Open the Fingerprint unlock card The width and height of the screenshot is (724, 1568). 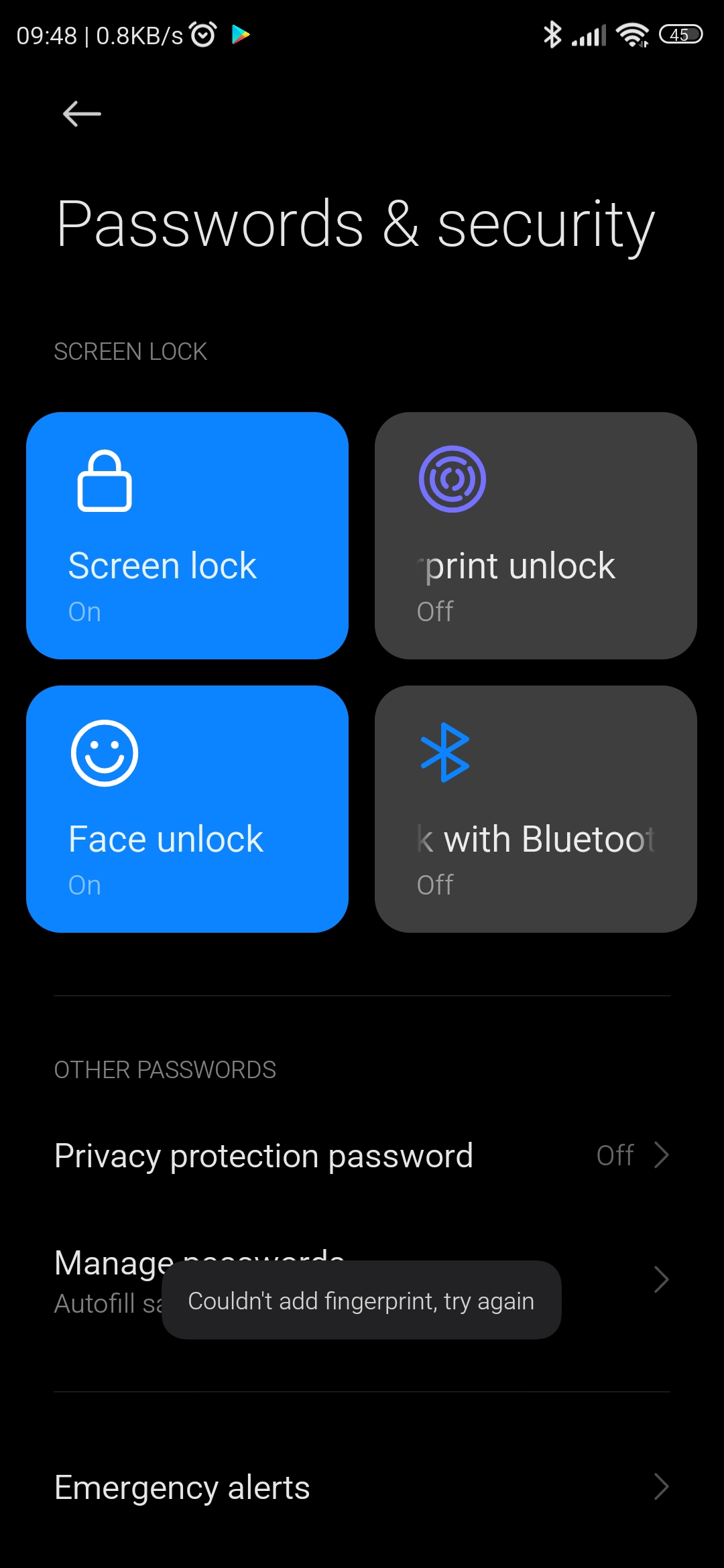(x=536, y=535)
